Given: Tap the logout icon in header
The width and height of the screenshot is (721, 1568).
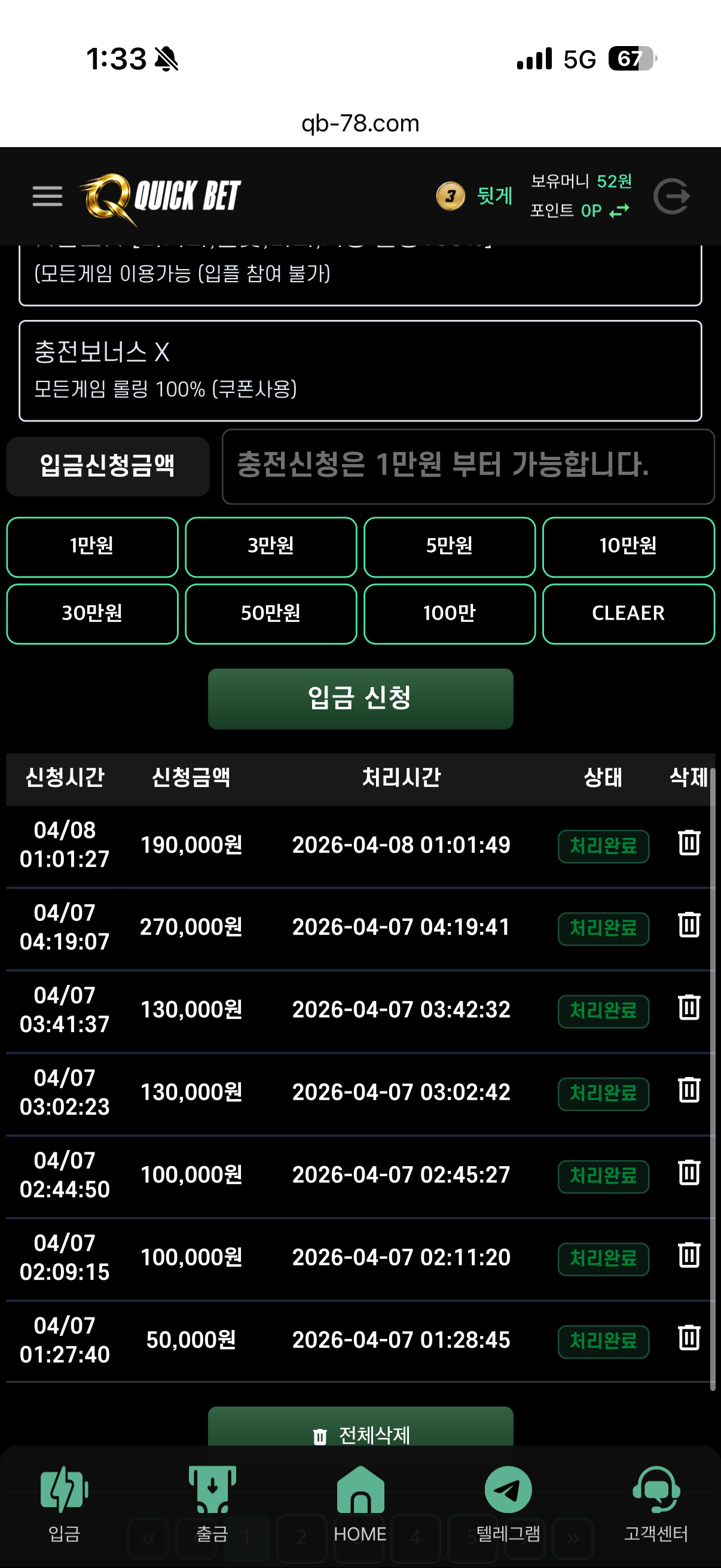Looking at the screenshot, I should point(671,196).
